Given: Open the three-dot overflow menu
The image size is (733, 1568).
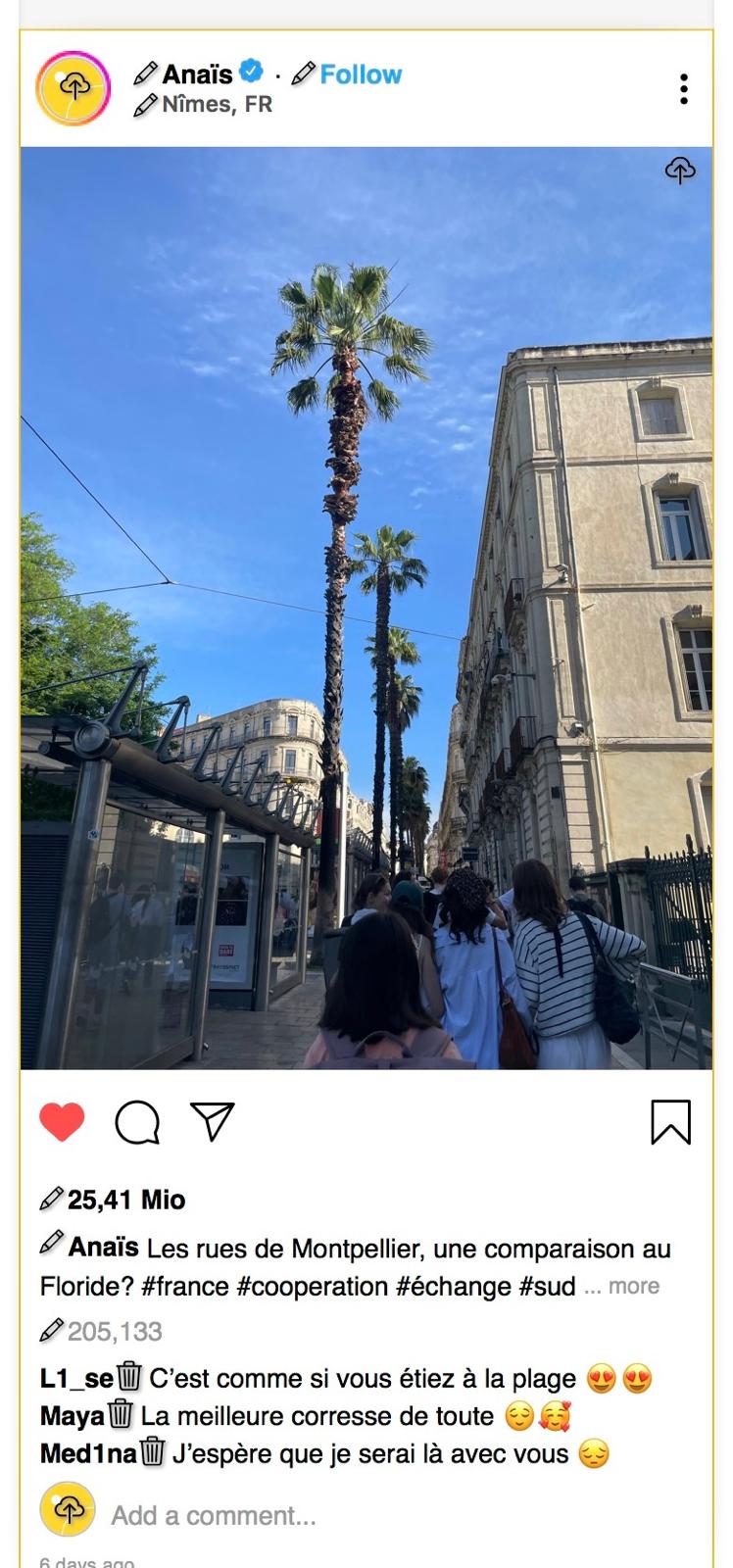Looking at the screenshot, I should tap(684, 88).
